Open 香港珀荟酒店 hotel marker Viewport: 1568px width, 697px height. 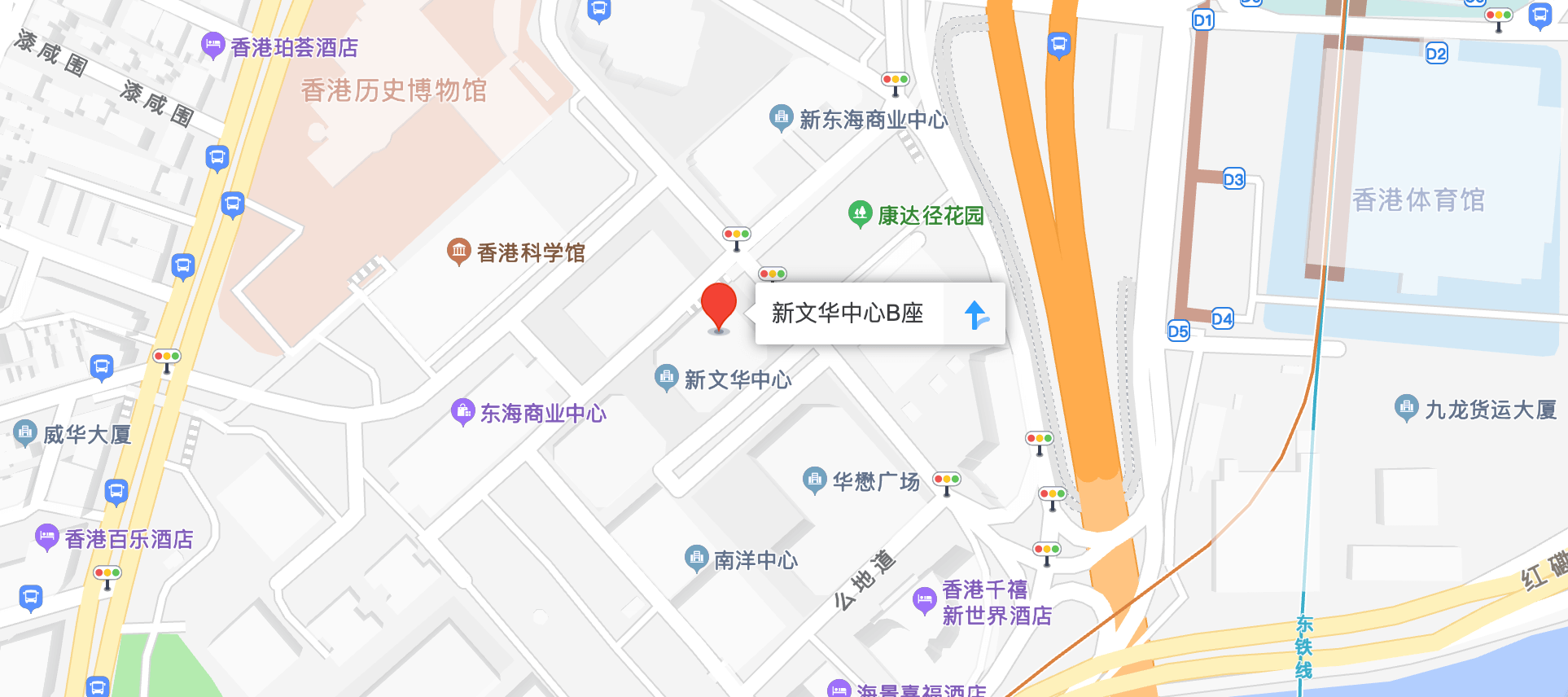pos(213,46)
